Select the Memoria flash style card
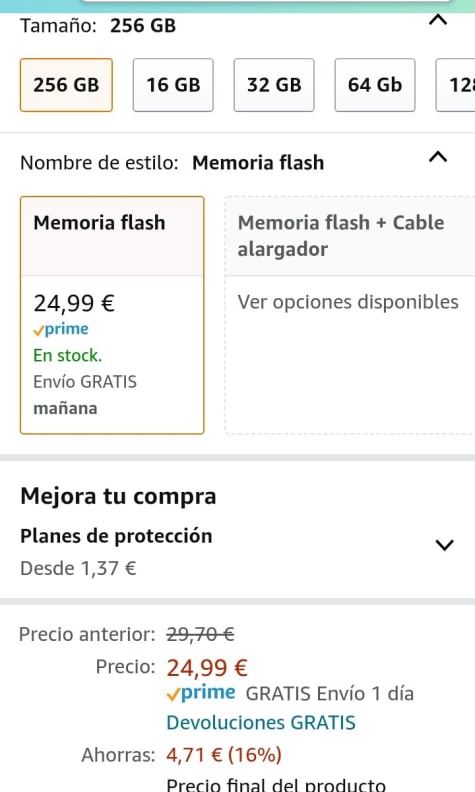Image resolution: width=475 pixels, height=792 pixels. 112,315
